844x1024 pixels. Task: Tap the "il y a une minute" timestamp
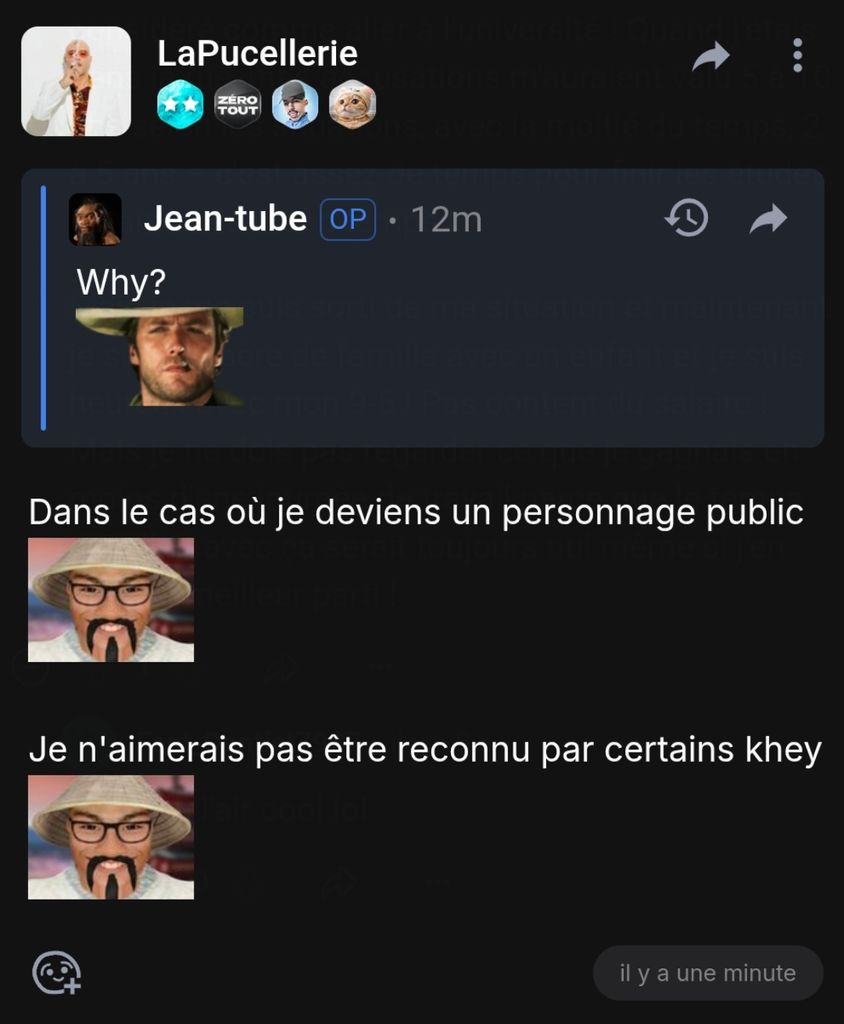[x=707, y=973]
